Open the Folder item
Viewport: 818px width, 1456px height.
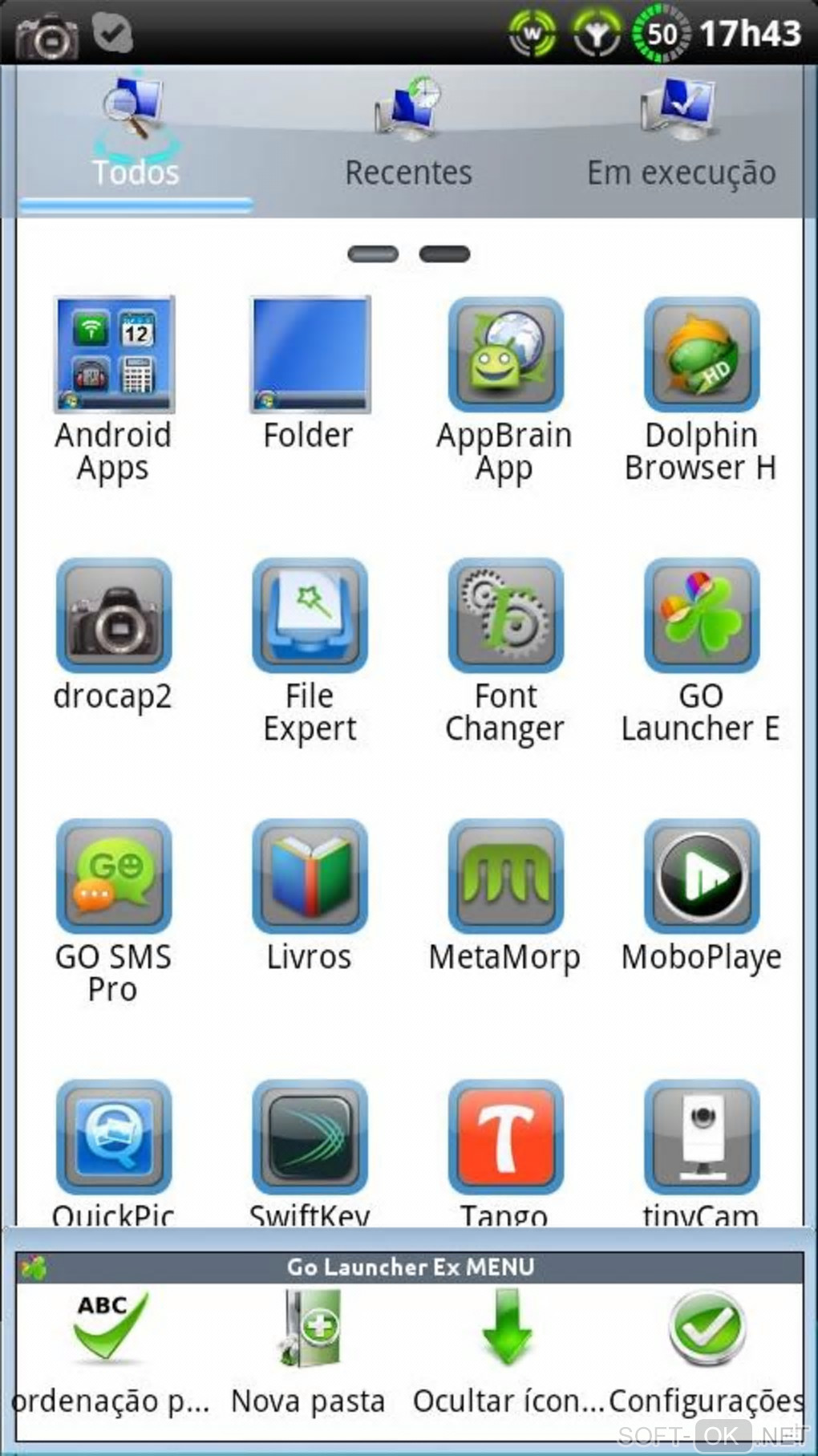click(310, 355)
